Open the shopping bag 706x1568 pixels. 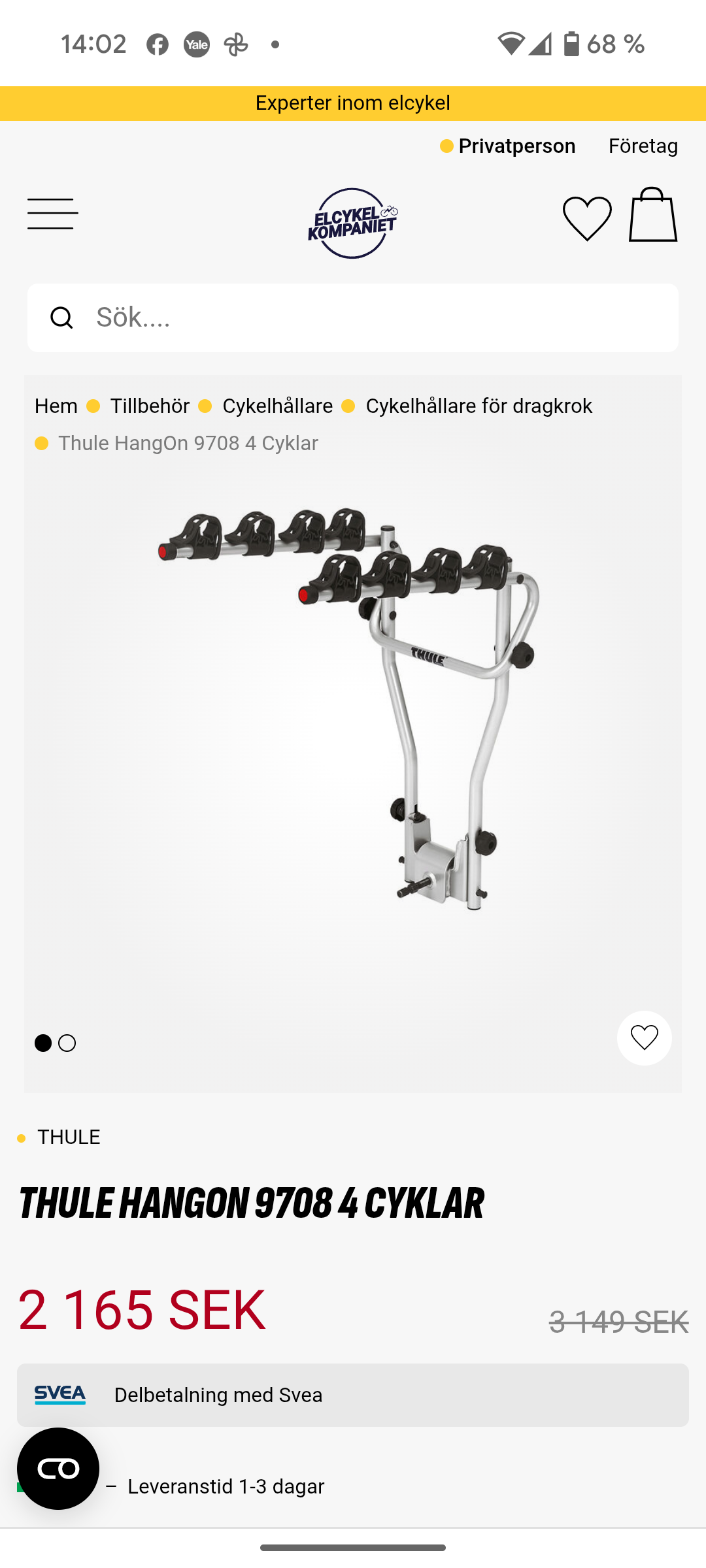[x=652, y=215]
